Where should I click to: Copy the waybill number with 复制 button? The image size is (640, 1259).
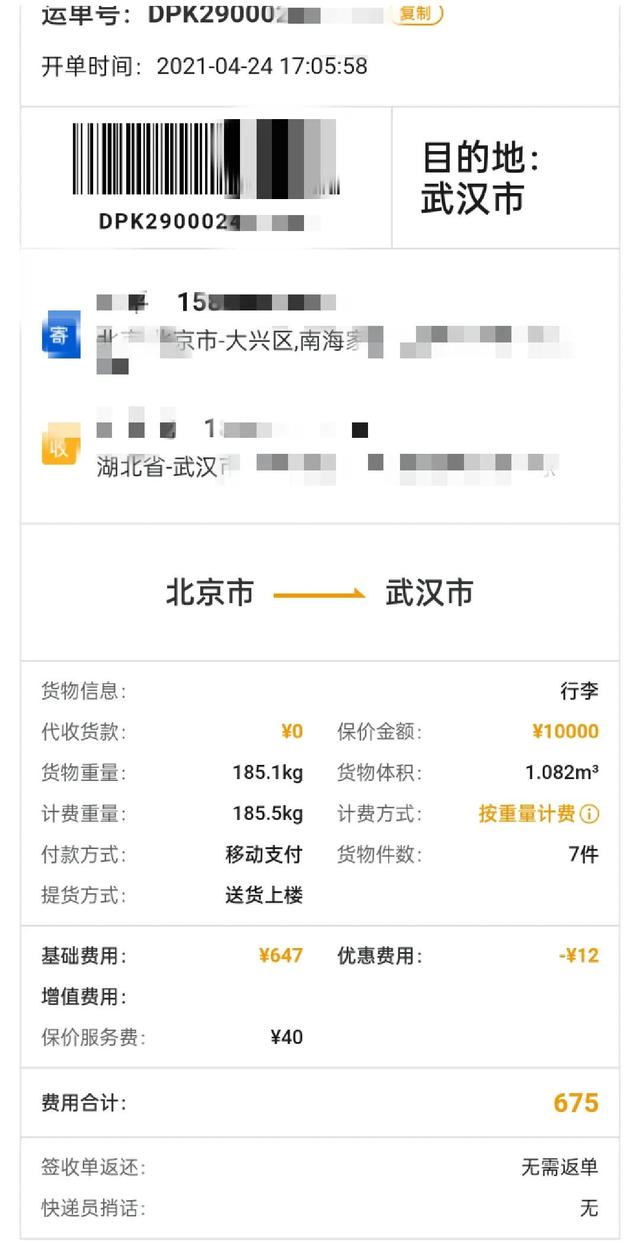(417, 13)
